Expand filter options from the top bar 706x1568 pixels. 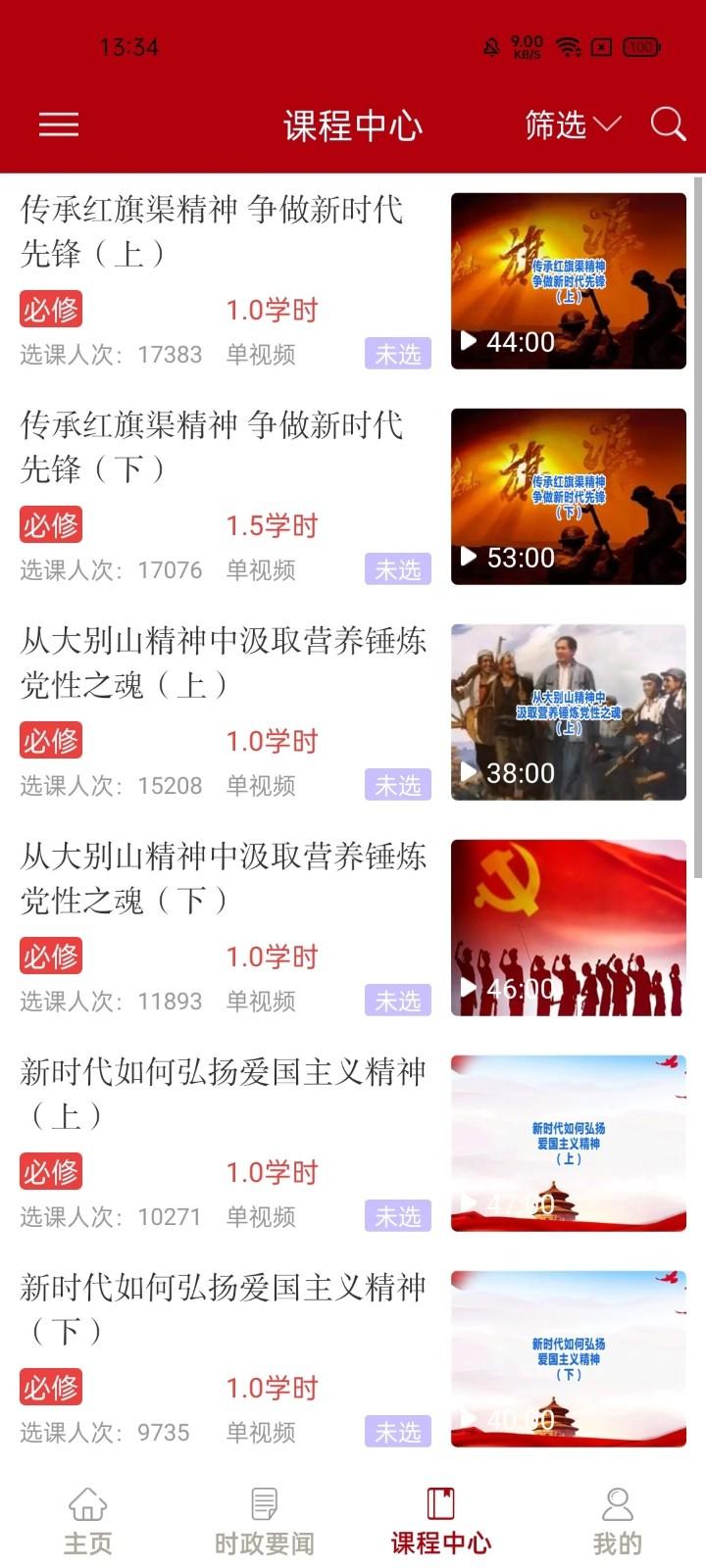tap(574, 124)
